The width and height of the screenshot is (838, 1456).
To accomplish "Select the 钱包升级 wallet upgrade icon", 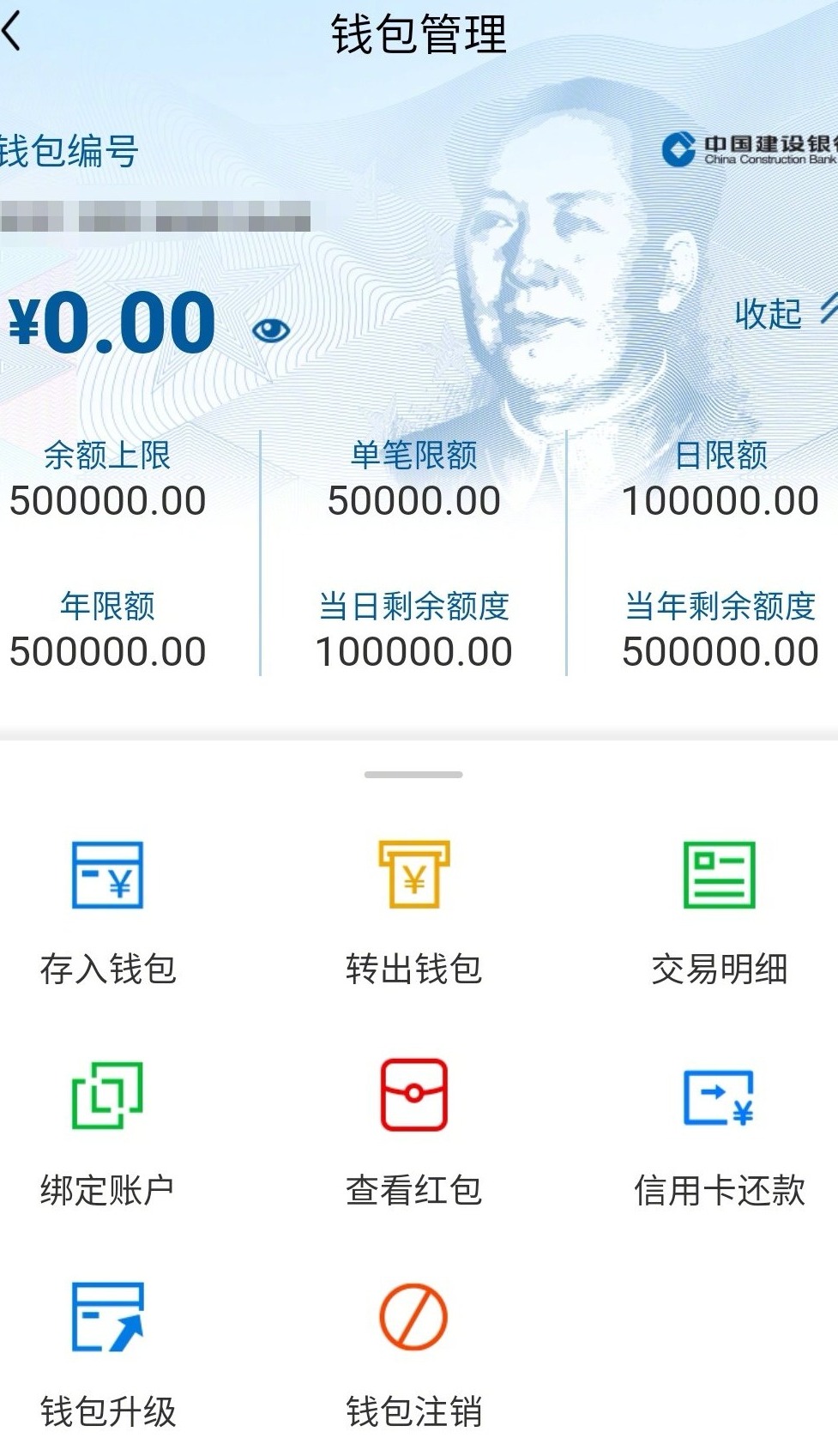I will (x=109, y=1319).
